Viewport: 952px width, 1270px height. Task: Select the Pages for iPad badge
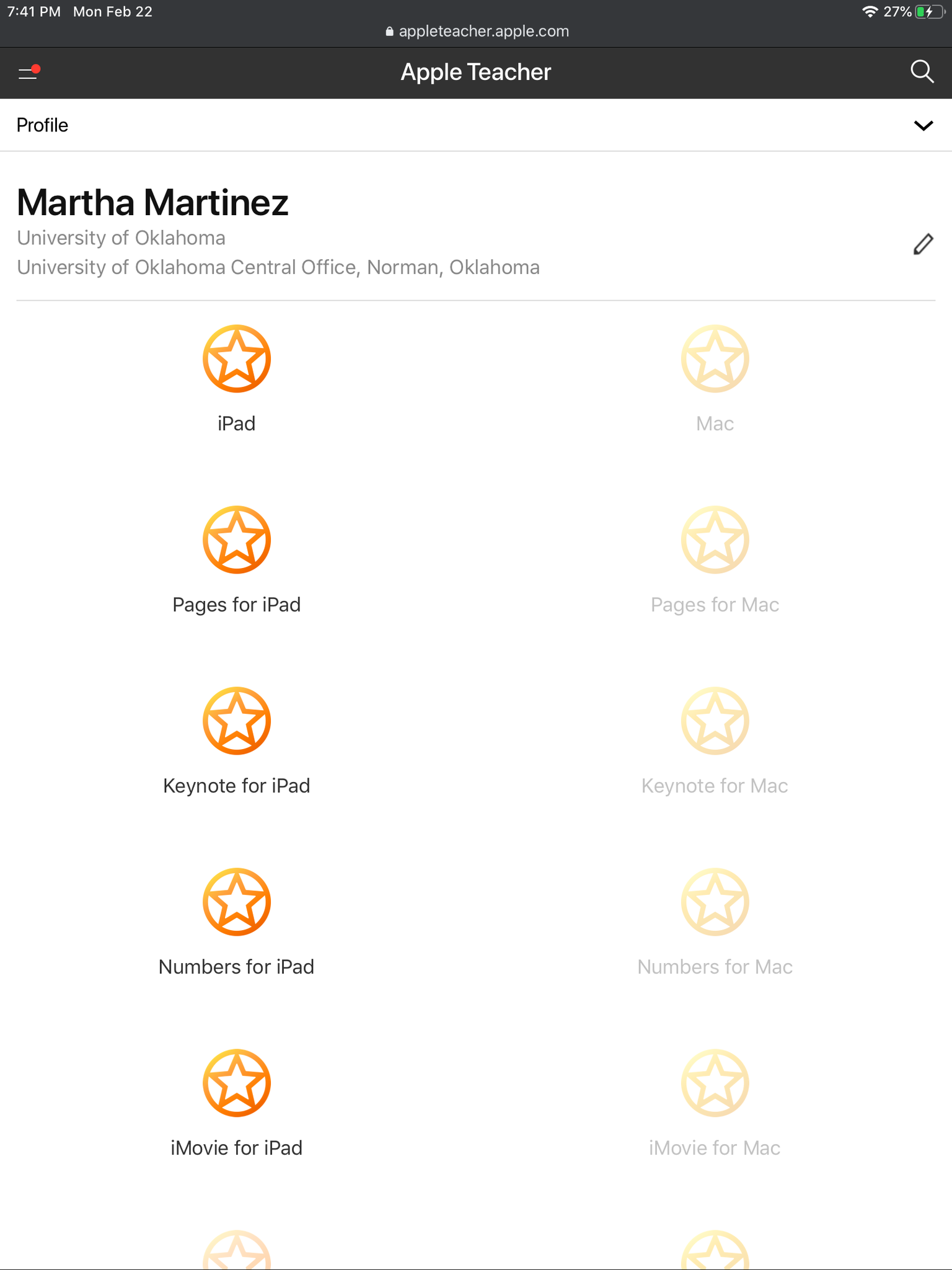[237, 540]
